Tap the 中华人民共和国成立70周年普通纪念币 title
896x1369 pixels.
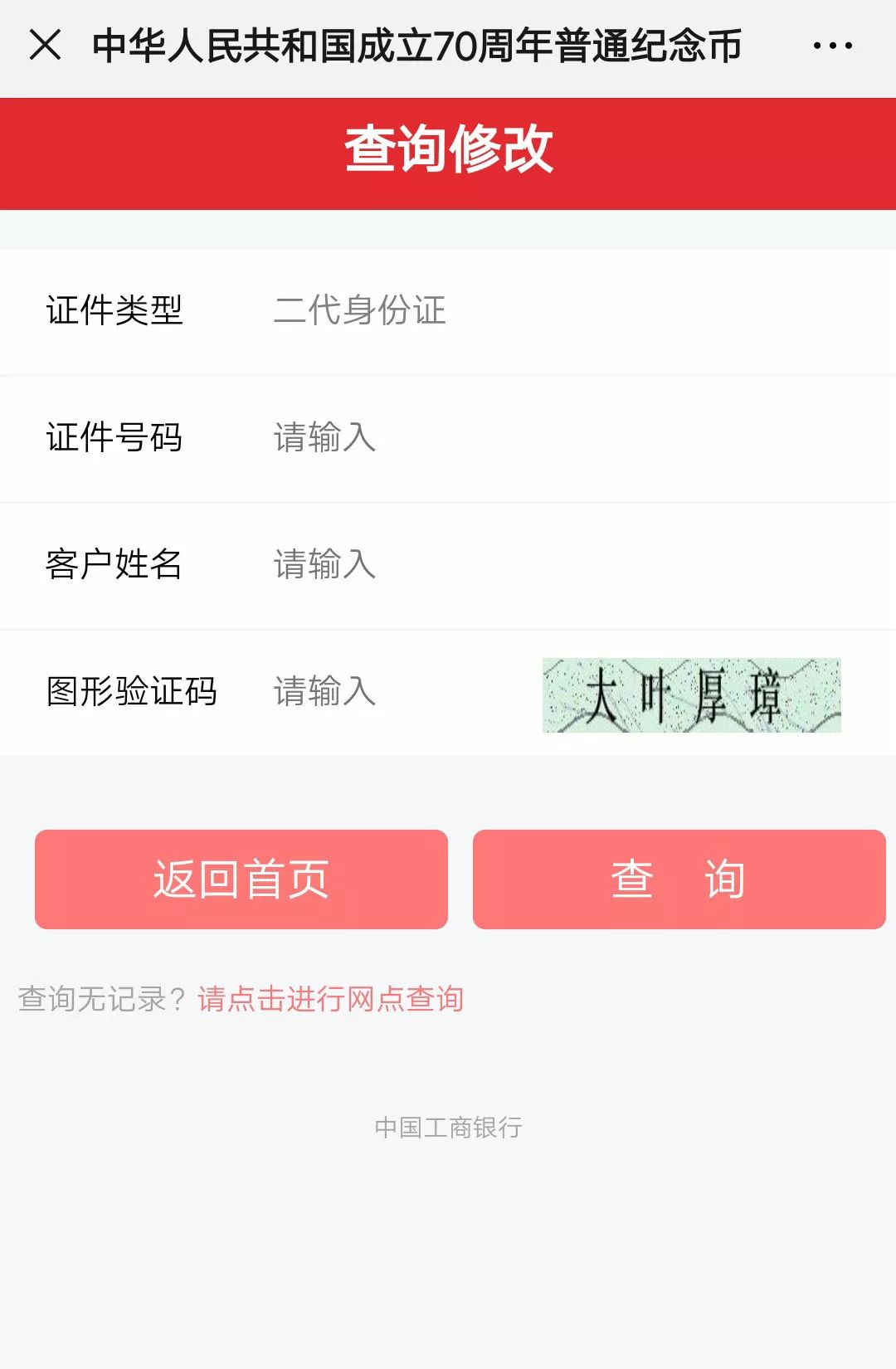coord(415,47)
